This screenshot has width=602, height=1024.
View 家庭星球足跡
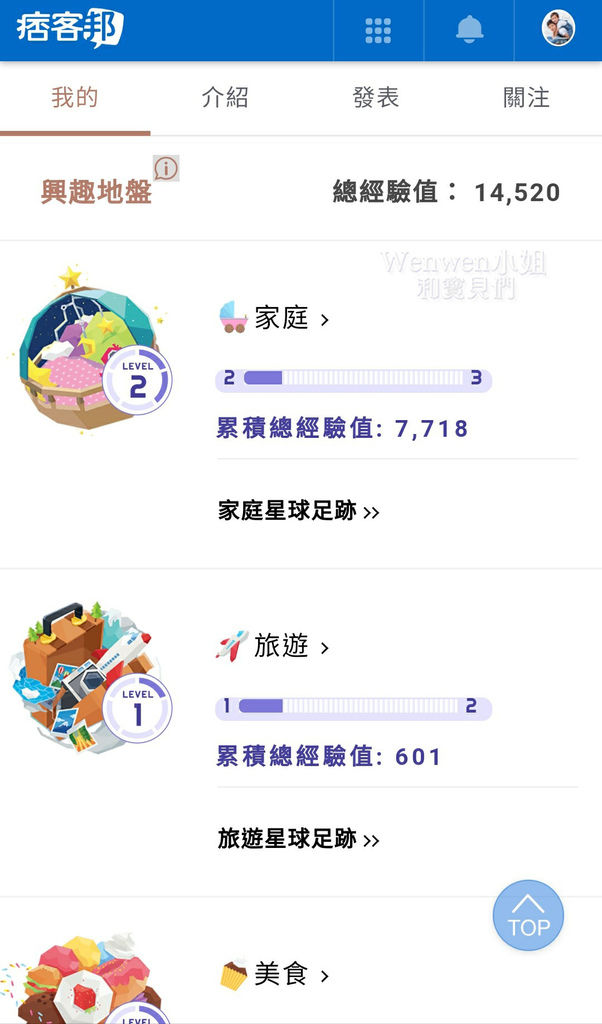[298, 511]
